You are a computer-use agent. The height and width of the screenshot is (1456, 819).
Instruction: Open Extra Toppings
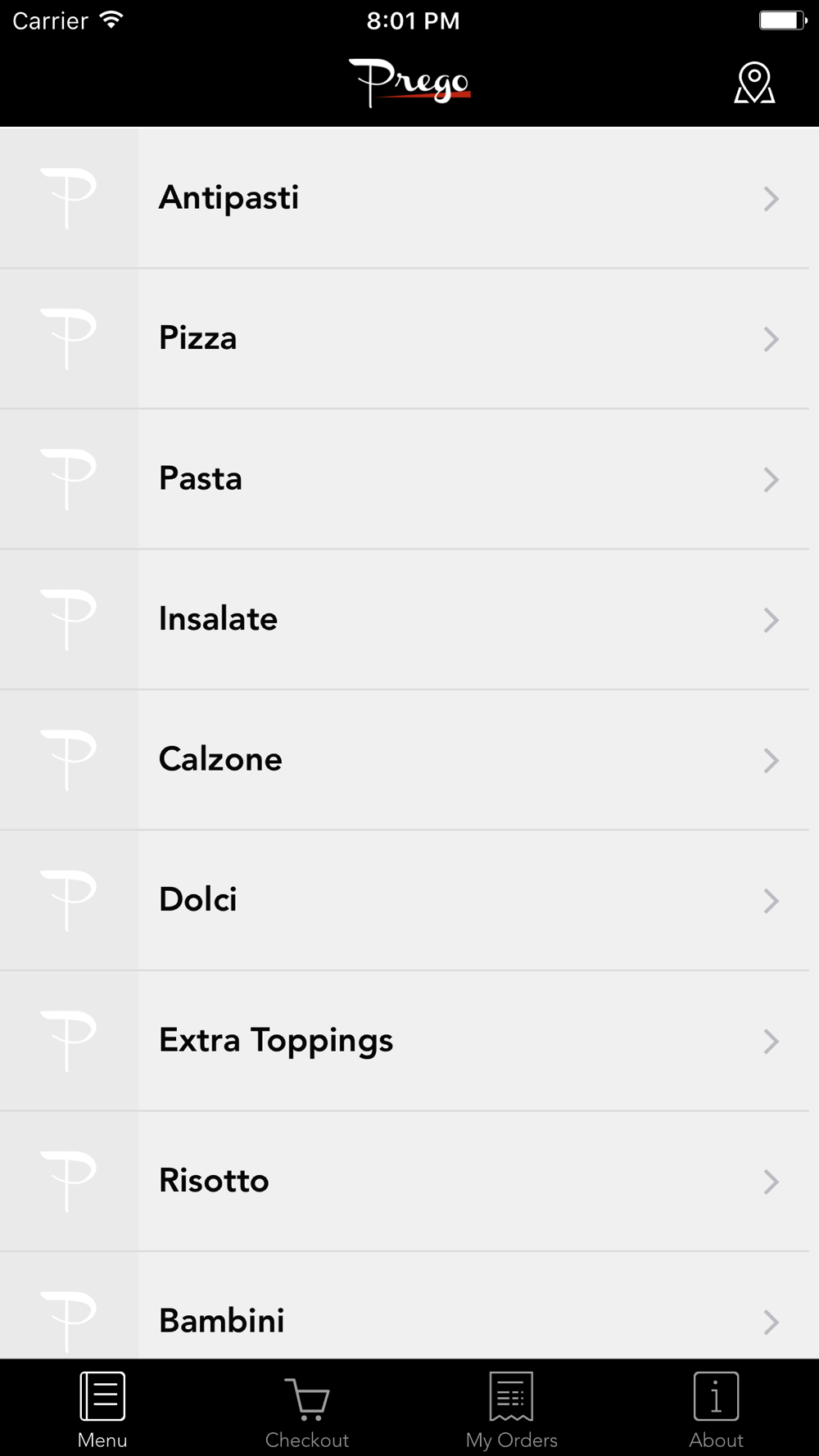[409, 1041]
